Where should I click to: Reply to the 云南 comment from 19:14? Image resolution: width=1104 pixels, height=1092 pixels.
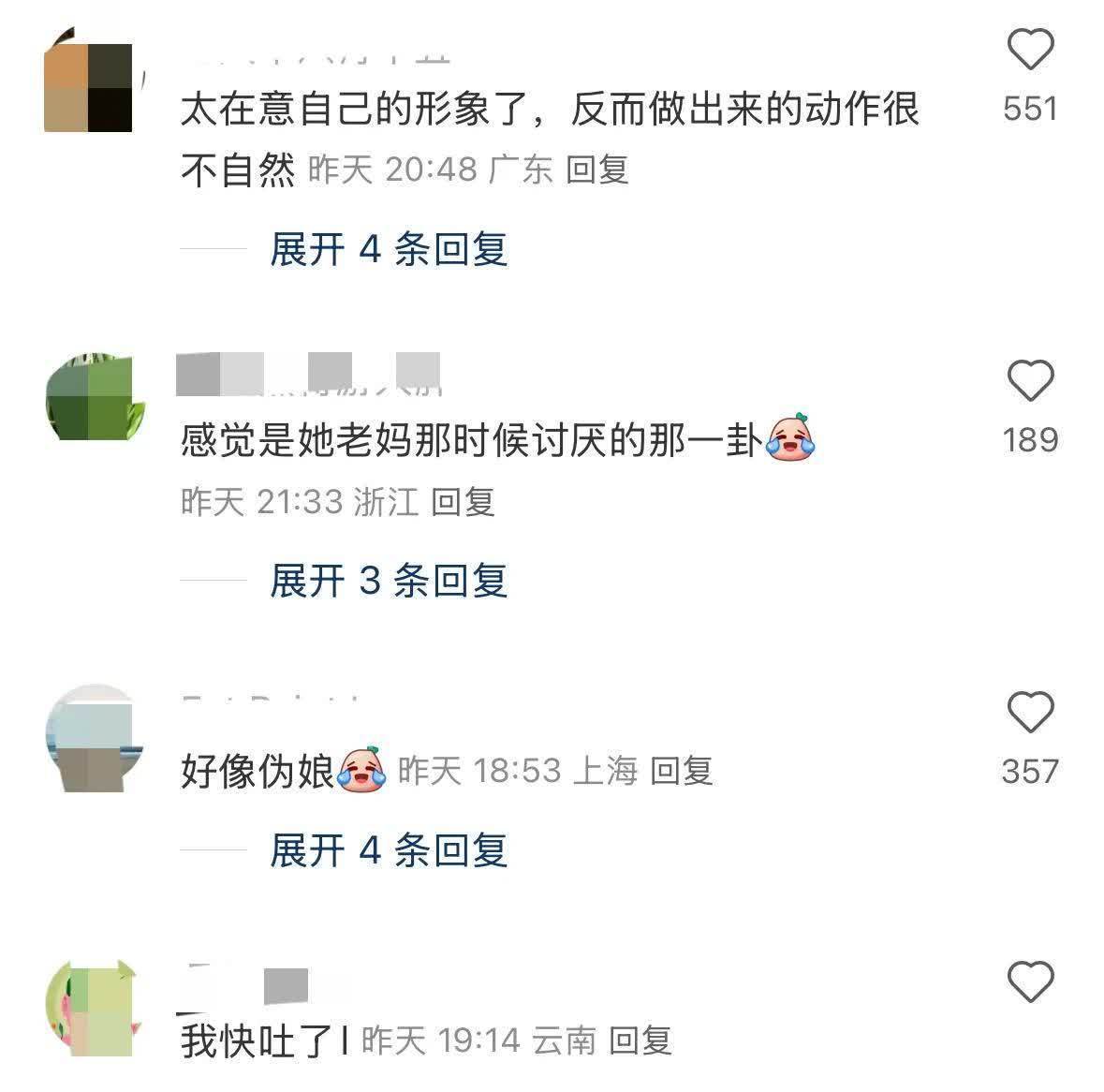pyautogui.click(x=640, y=1040)
